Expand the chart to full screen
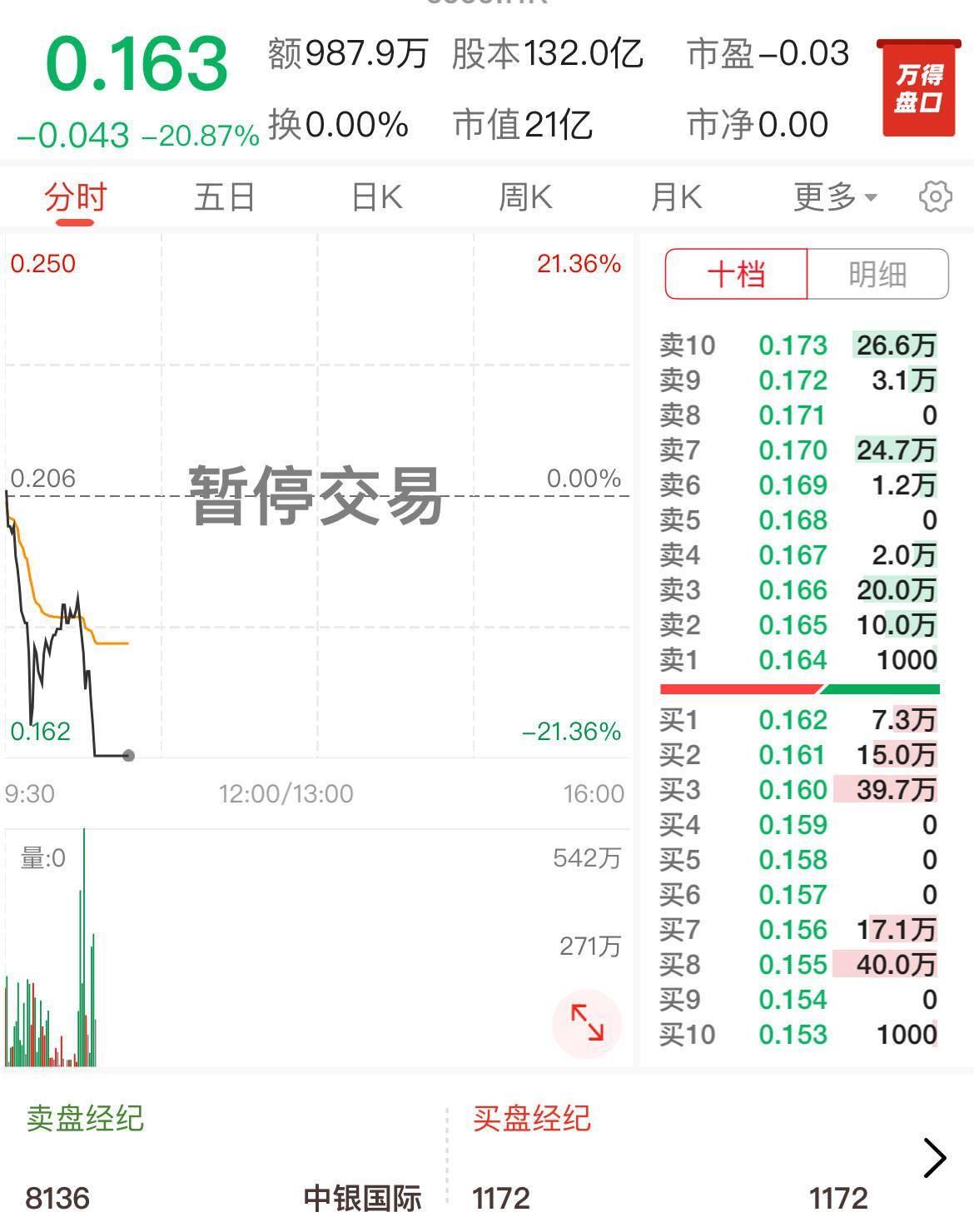 587,1023
